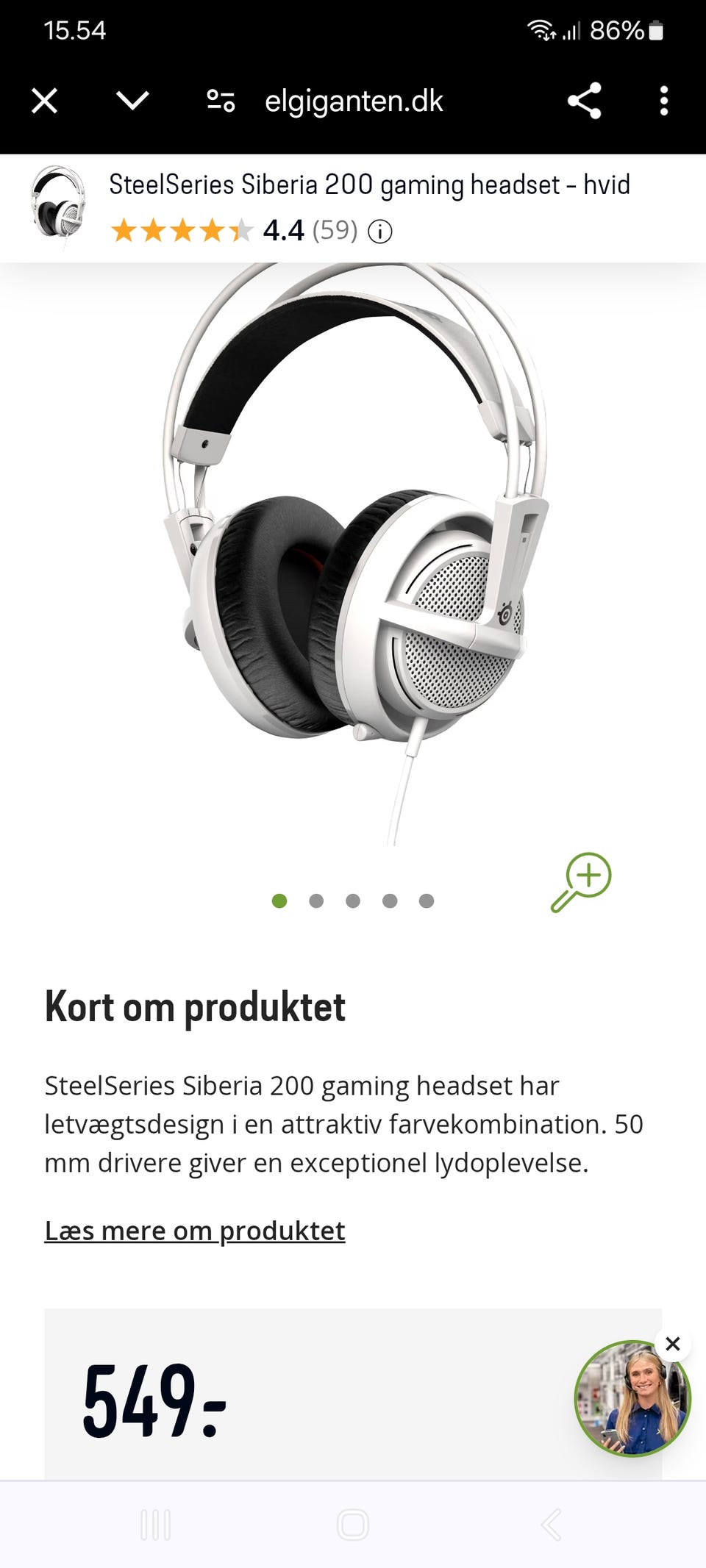Viewport: 706px width, 1568px height.
Task: Tap the main headset product image
Action: pos(355,553)
